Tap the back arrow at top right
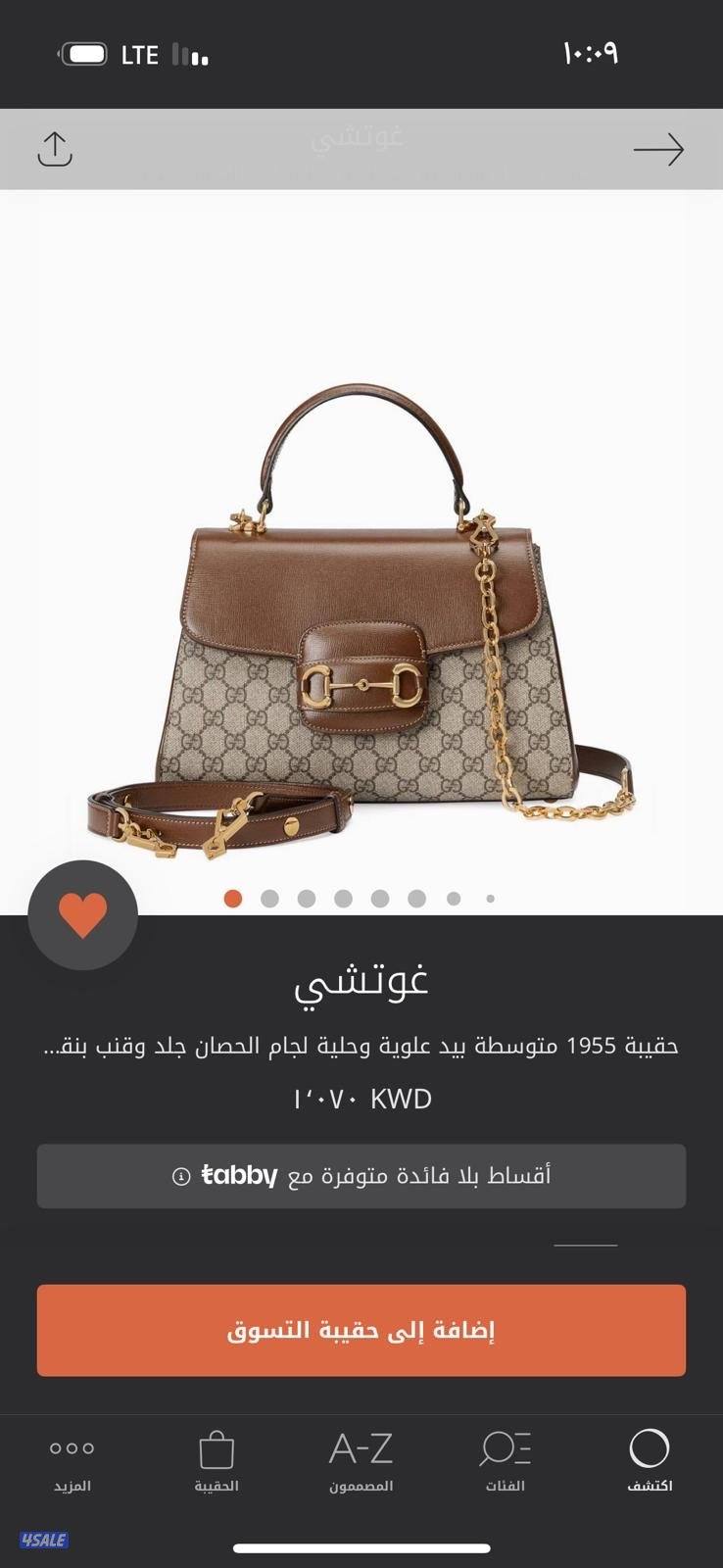Screen dimensions: 723x1568 661,149
